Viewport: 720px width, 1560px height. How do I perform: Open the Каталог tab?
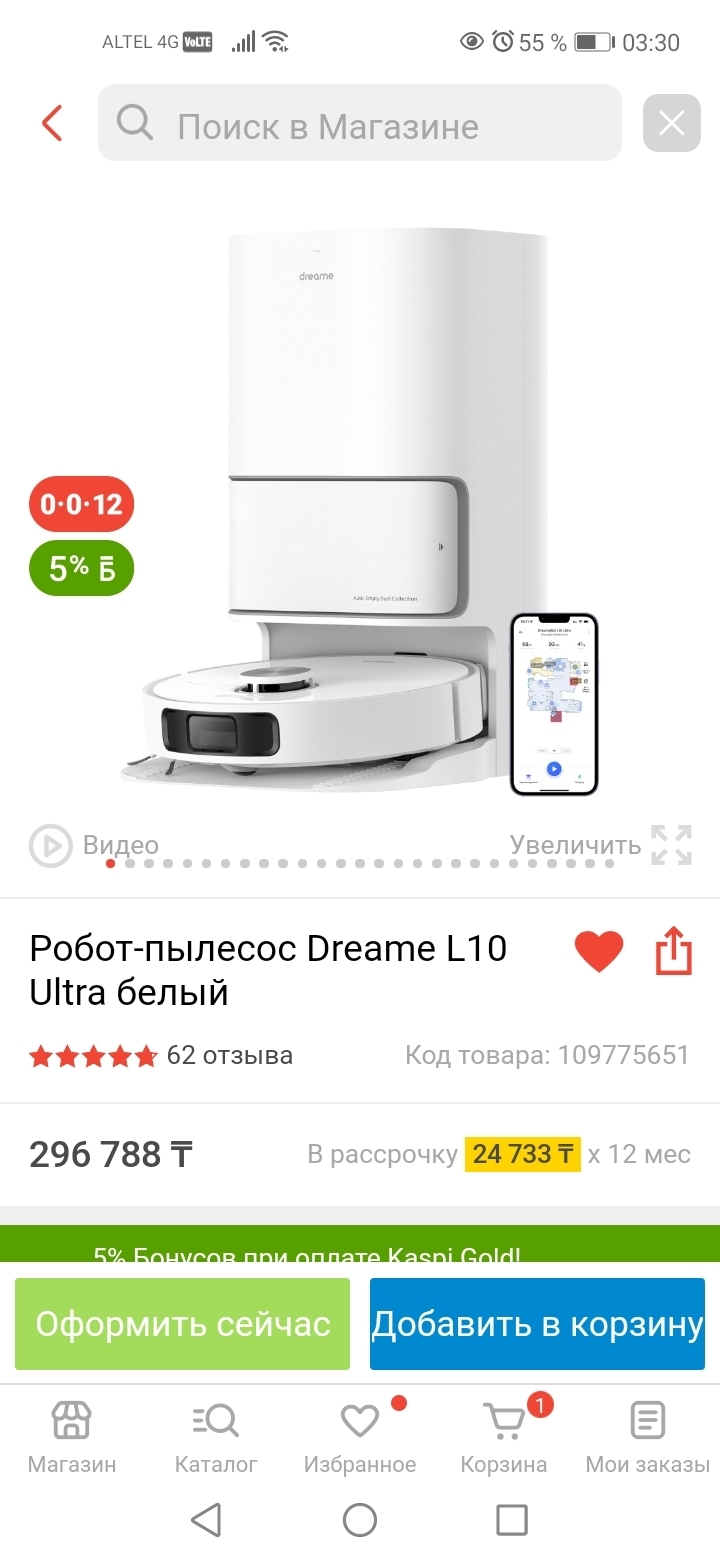point(216,1438)
